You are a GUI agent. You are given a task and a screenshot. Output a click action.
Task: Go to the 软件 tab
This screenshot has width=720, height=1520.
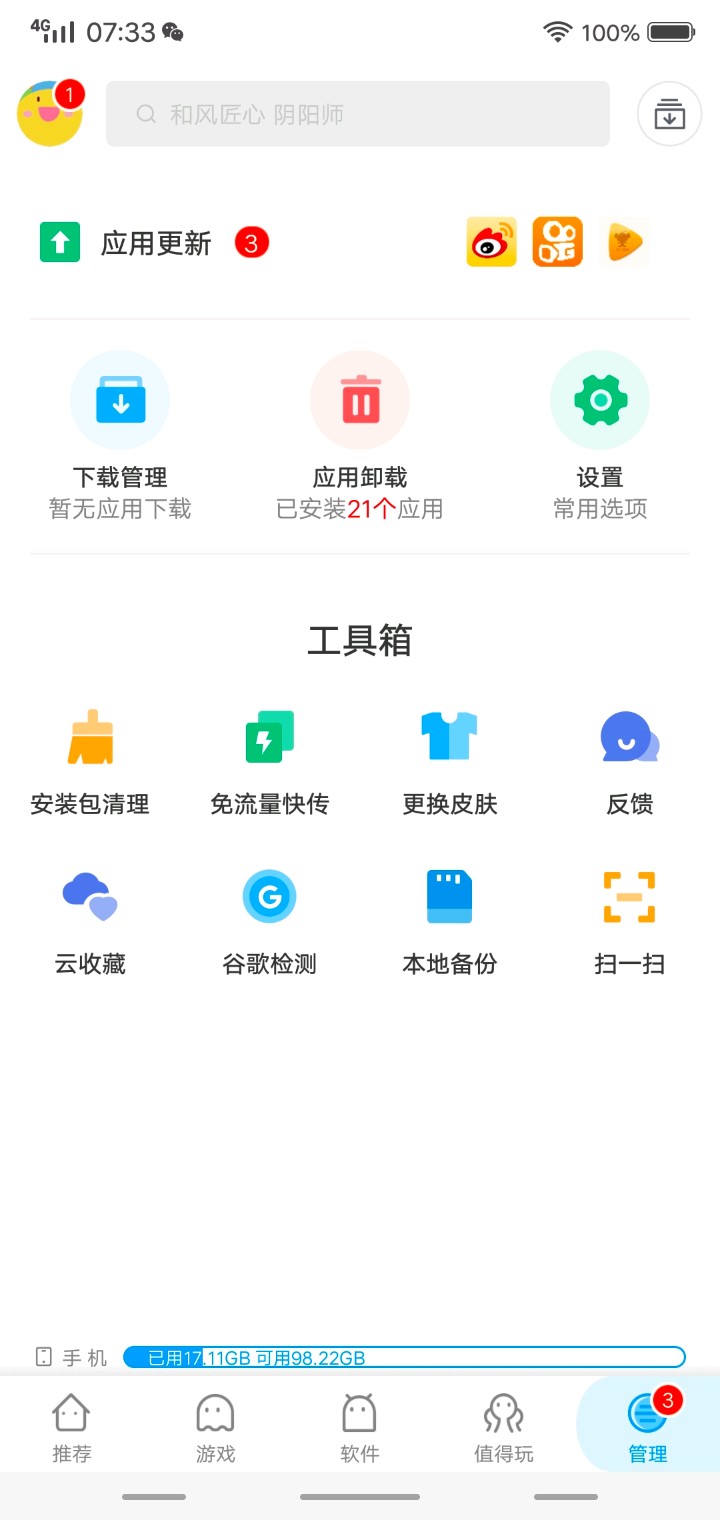pos(360,1427)
